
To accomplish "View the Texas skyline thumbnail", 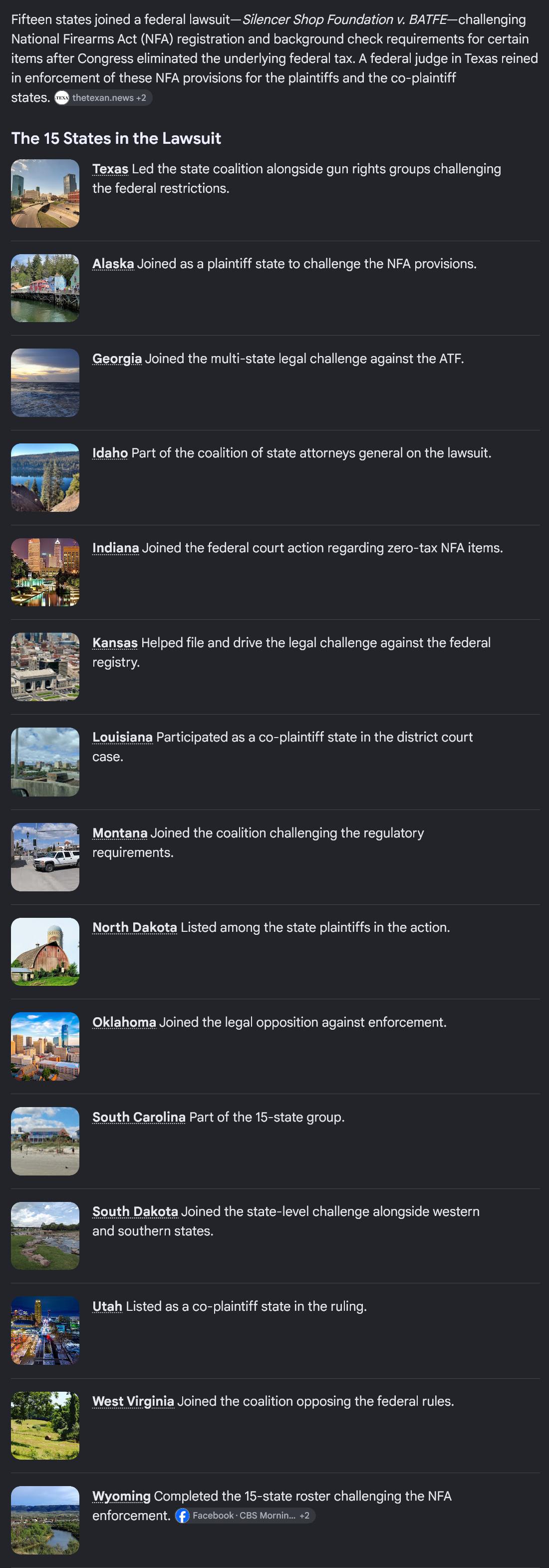I will (x=45, y=194).
